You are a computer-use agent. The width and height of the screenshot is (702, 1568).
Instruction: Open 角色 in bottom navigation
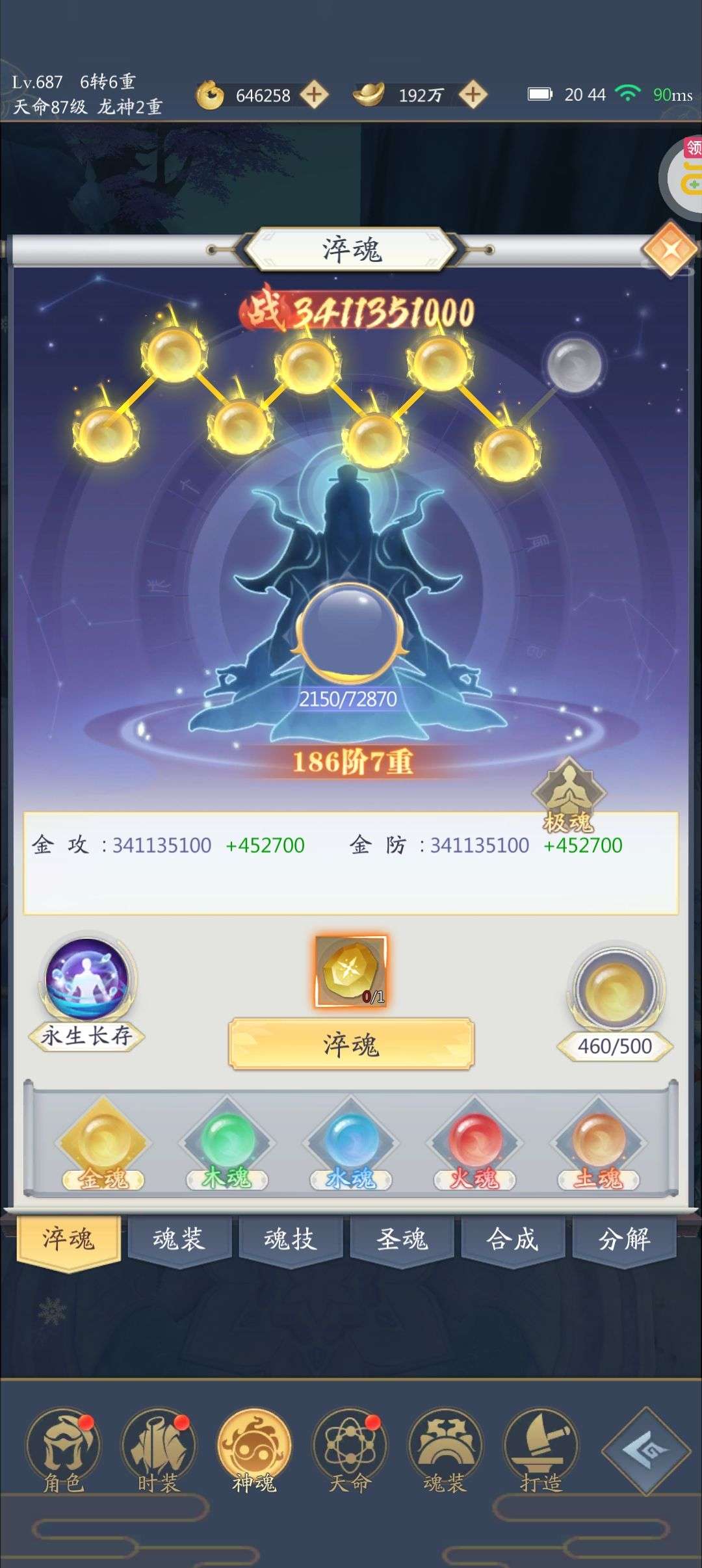64,1450
